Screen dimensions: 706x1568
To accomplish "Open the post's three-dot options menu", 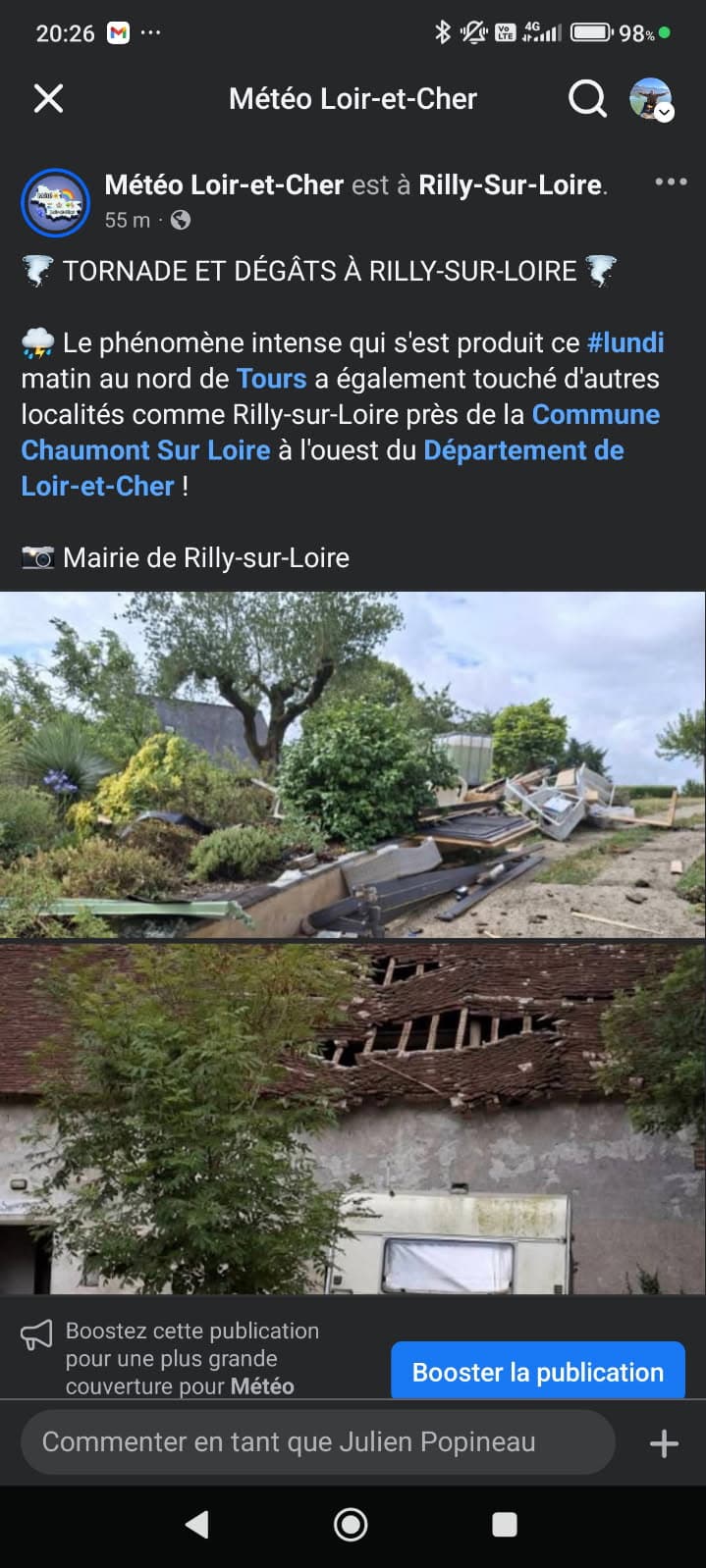I will pos(671,182).
